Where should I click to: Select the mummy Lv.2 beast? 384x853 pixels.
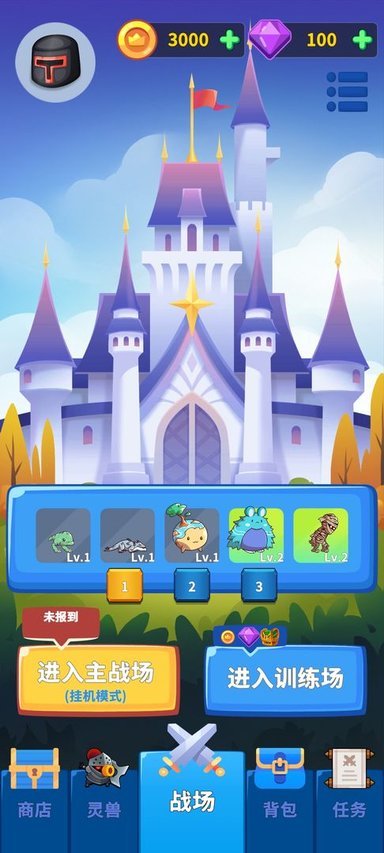[321, 536]
